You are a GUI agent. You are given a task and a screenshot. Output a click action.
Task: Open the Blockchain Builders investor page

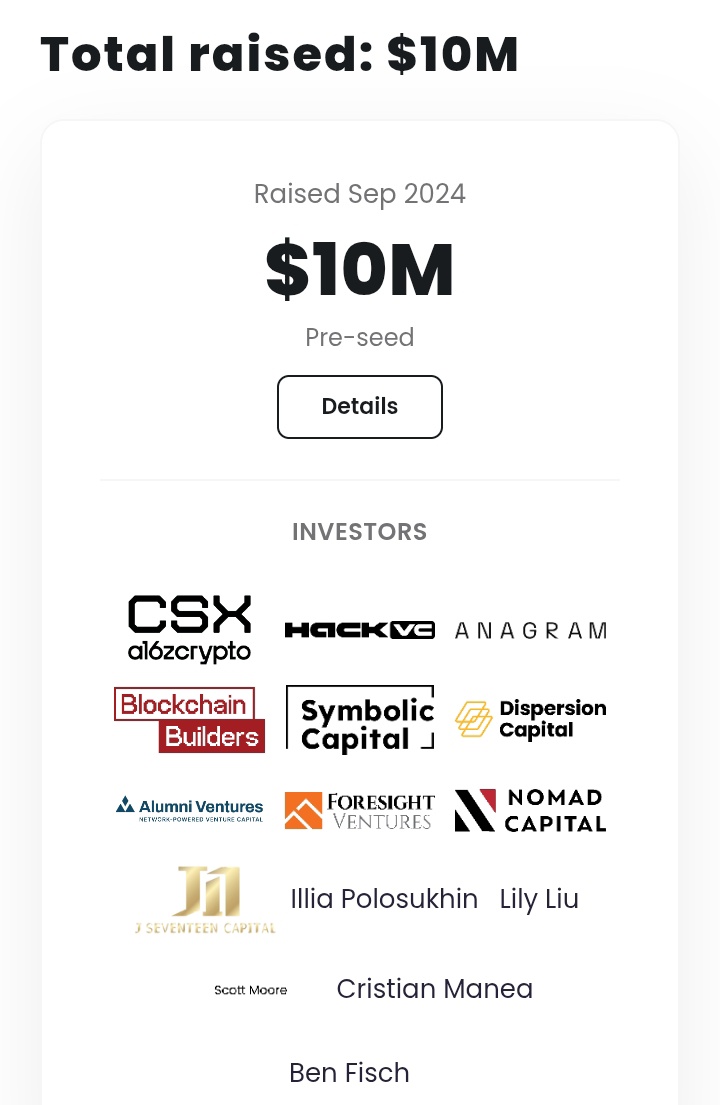point(189,720)
